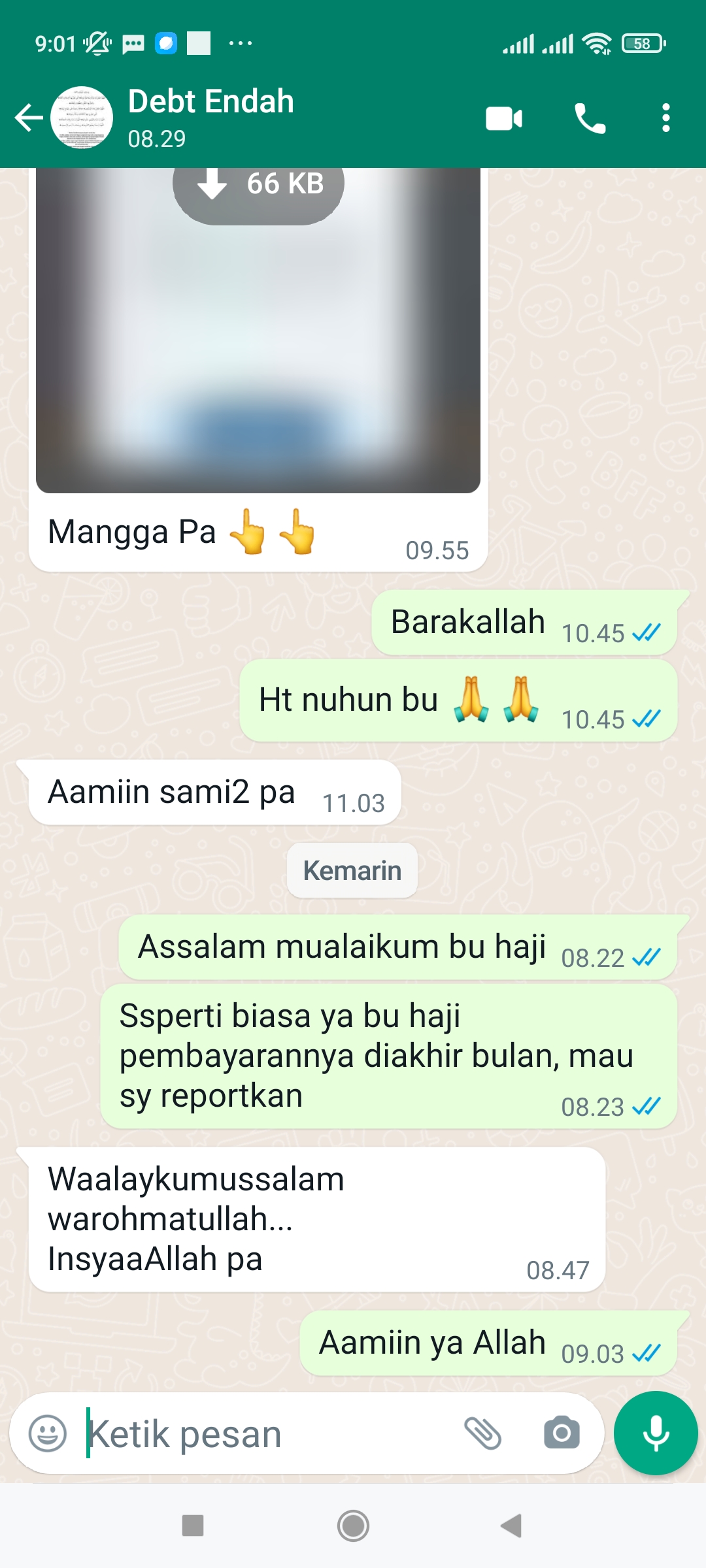Open the overflow menu

click(665, 118)
